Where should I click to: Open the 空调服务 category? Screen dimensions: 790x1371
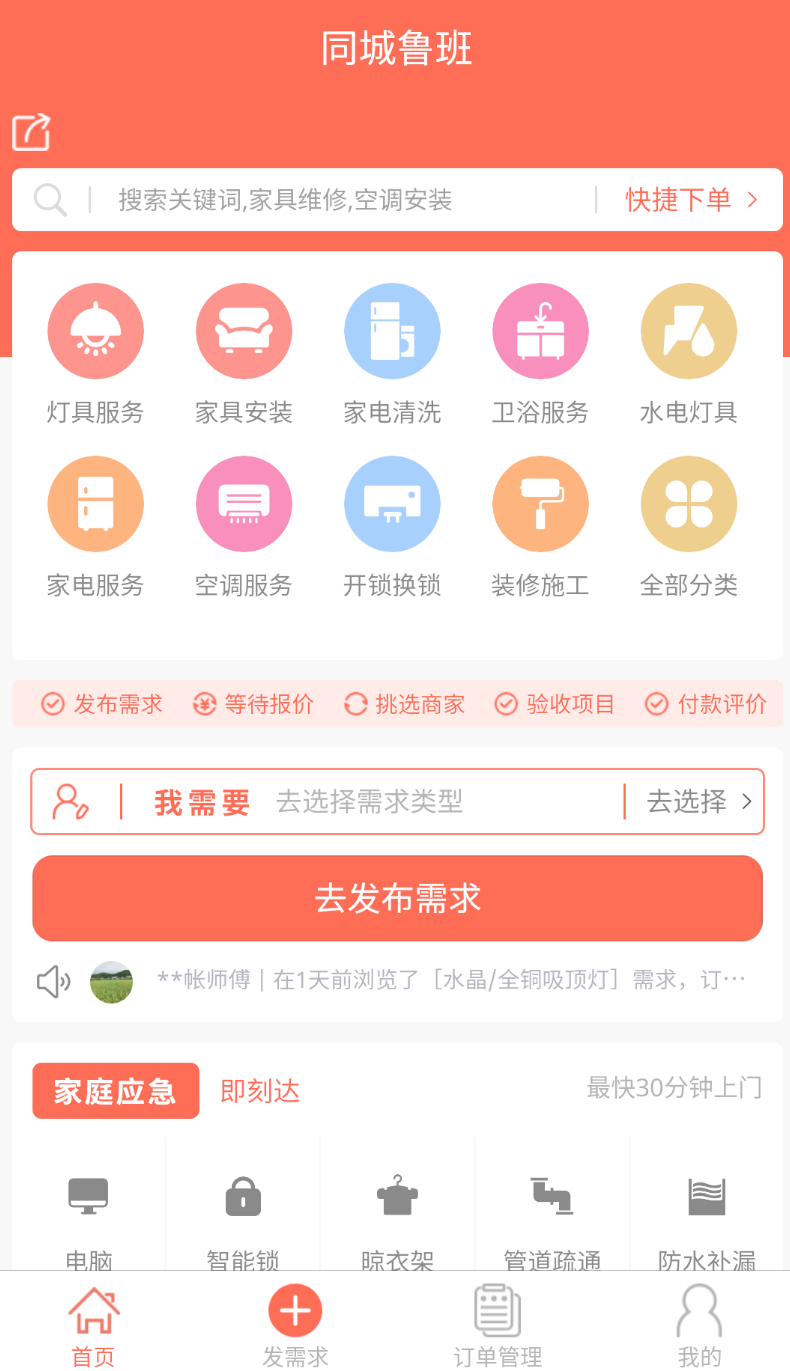[x=244, y=528]
